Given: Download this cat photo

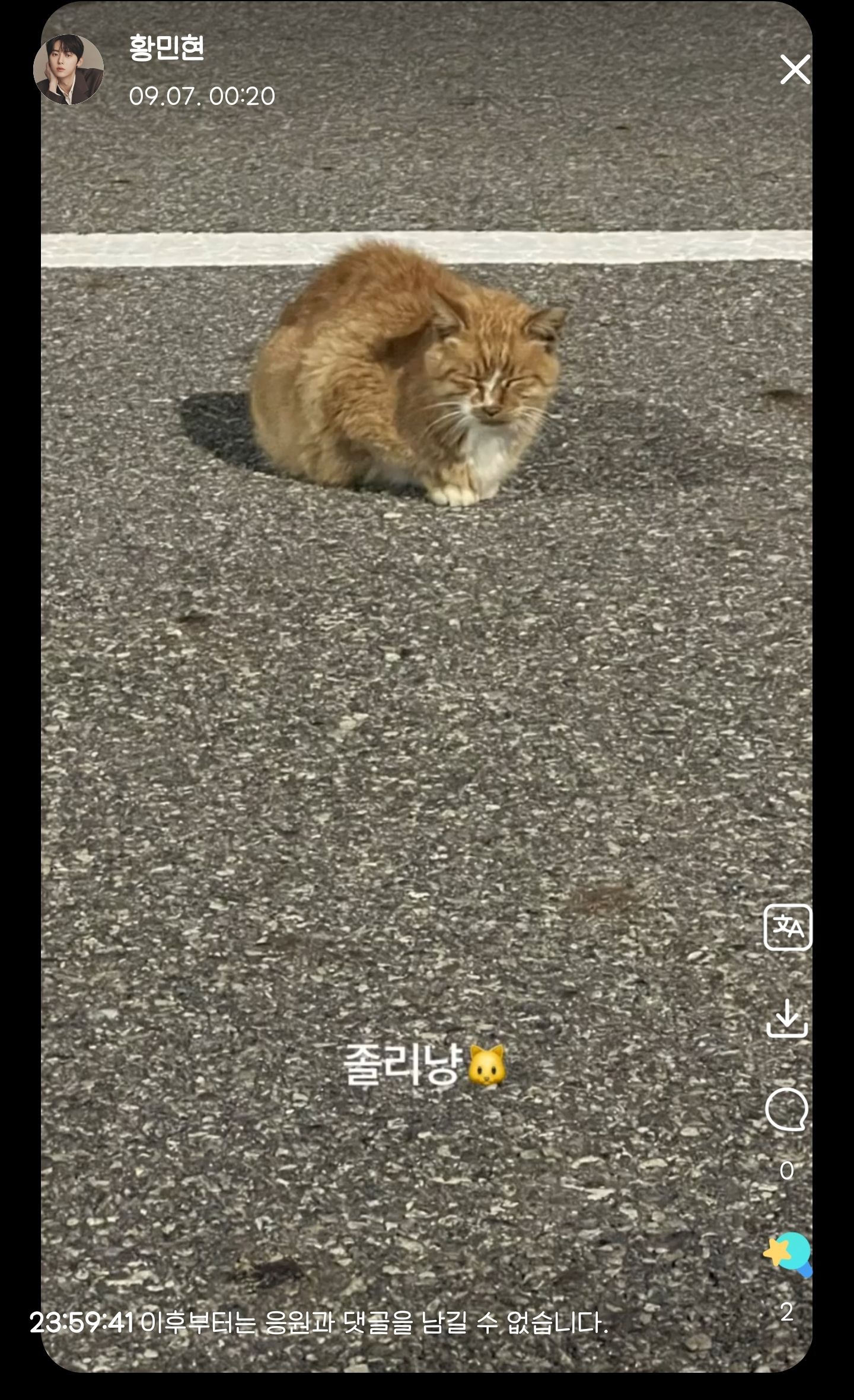Looking at the screenshot, I should [x=787, y=1018].
